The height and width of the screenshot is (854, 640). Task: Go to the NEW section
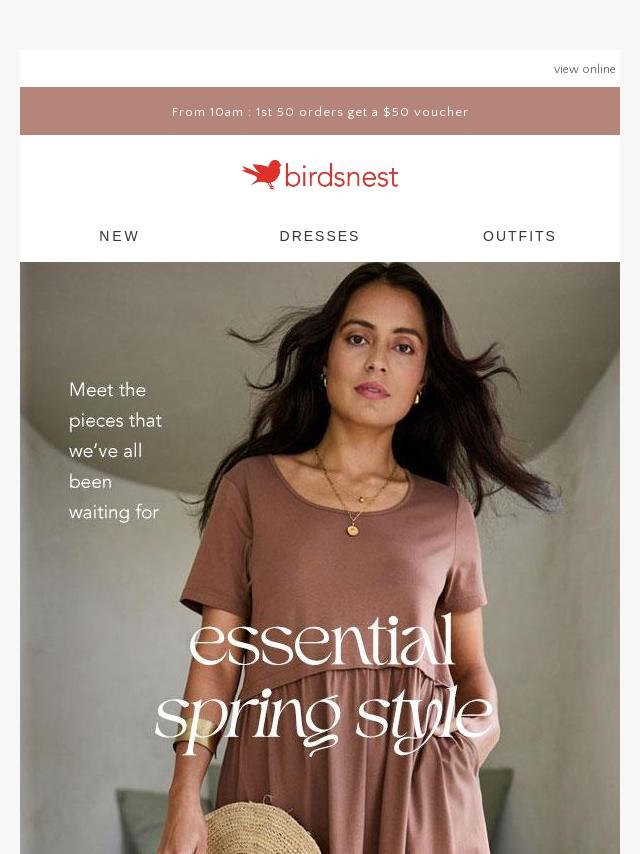coord(119,236)
